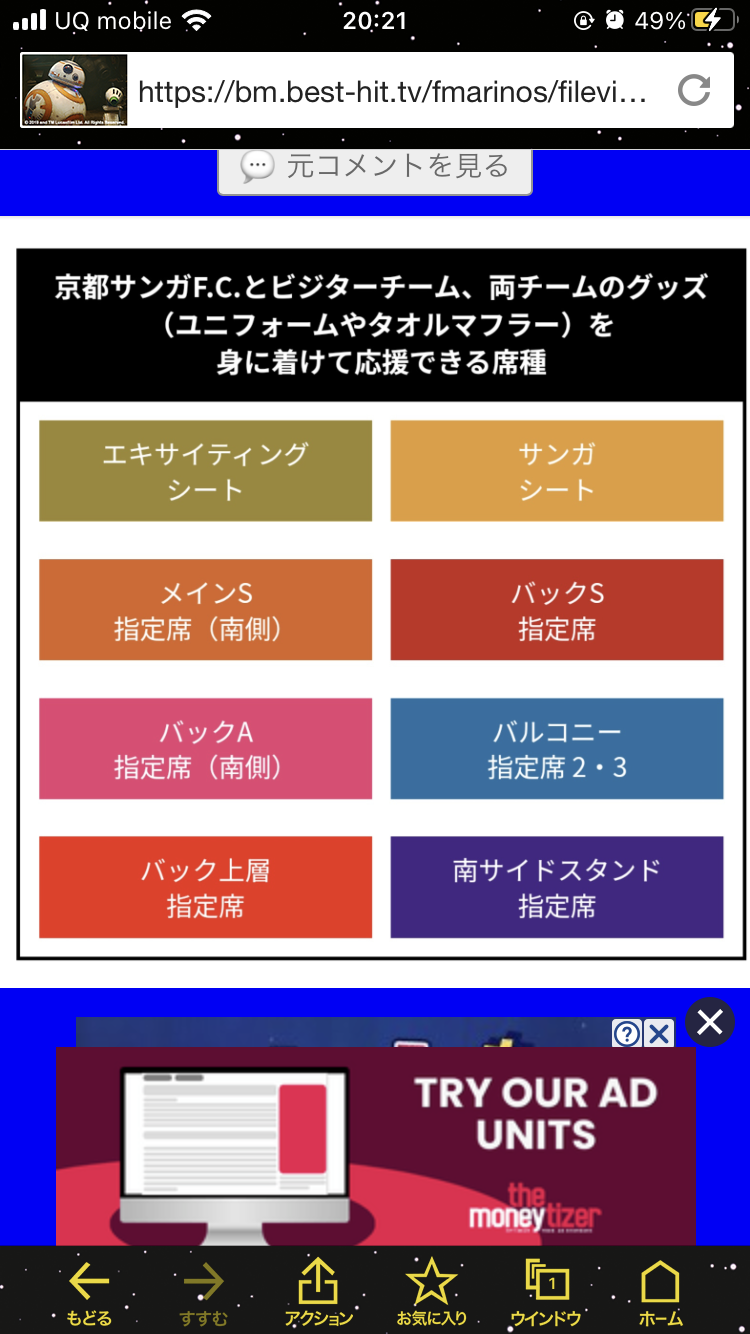Dismiss the ad with the round X button
The height and width of the screenshot is (1334, 750).
point(710,1022)
